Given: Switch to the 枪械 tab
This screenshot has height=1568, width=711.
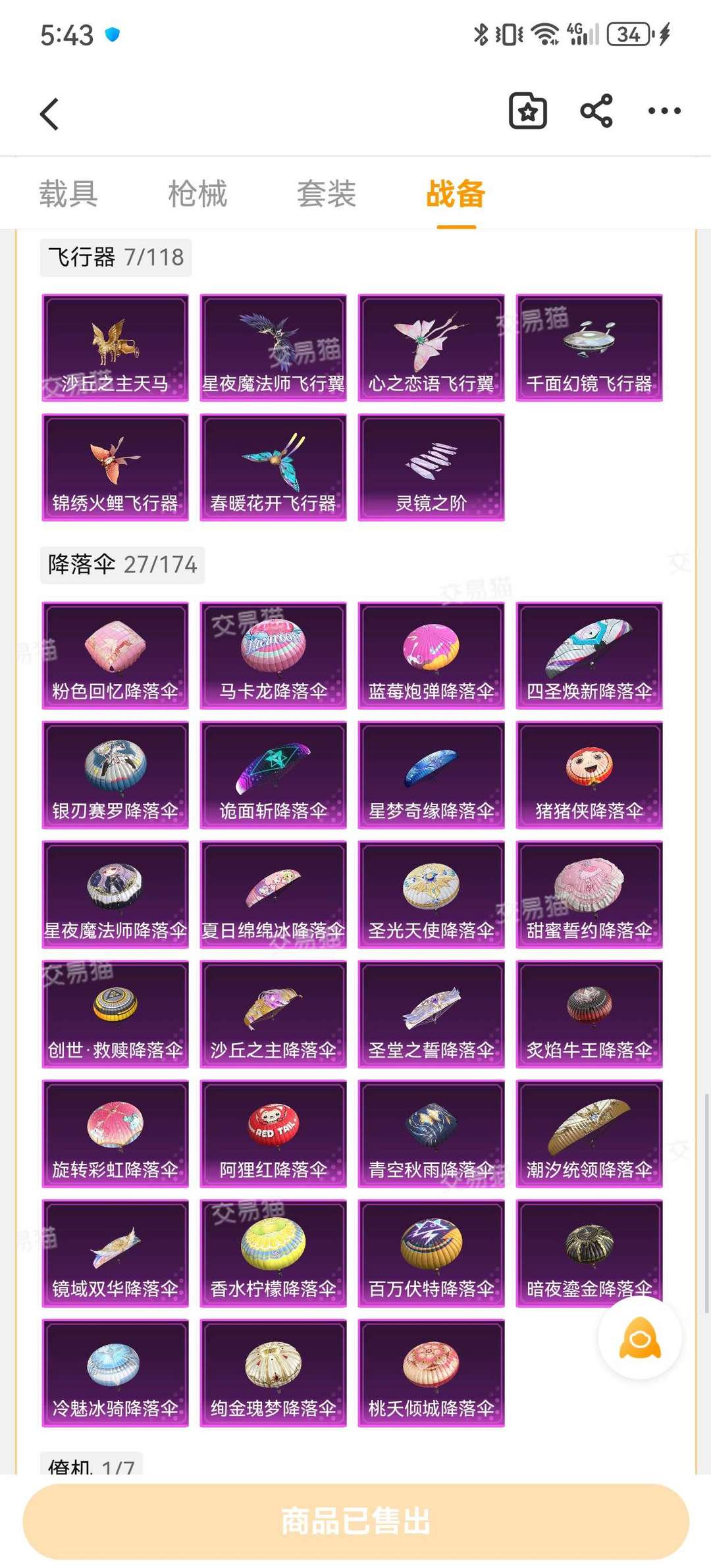Looking at the screenshot, I should [197, 194].
